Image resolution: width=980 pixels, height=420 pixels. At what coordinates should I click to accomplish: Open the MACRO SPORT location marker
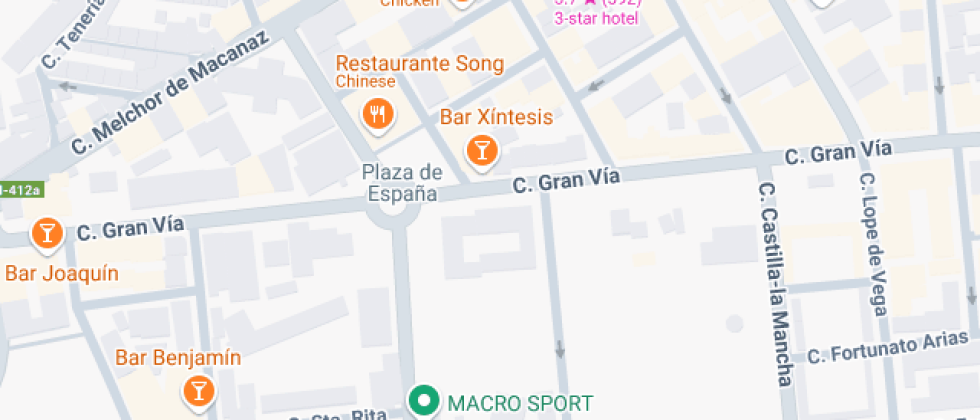pyautogui.click(x=424, y=402)
